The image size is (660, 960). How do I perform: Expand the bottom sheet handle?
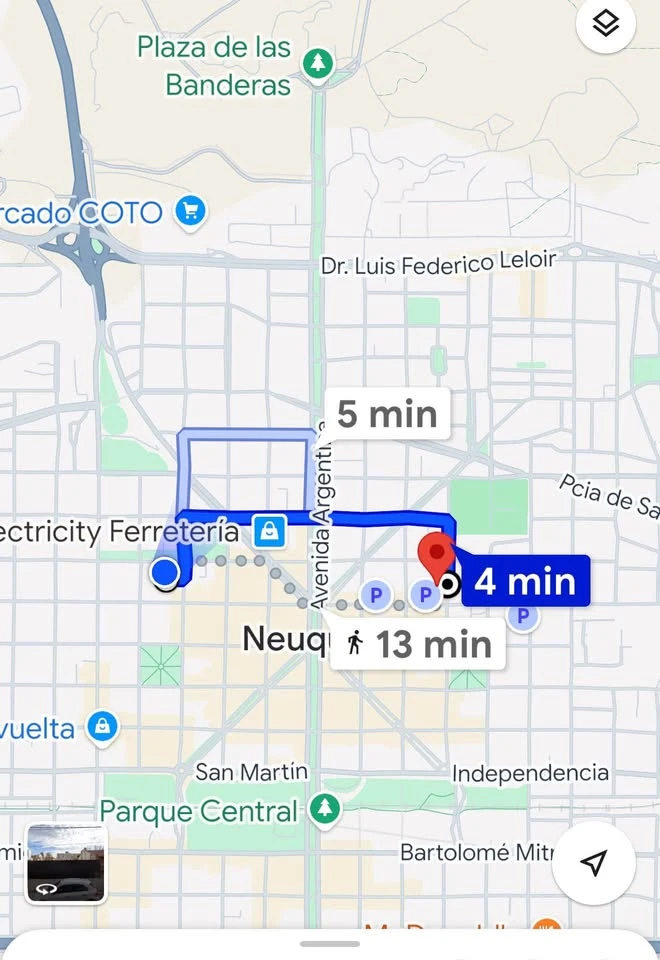point(330,943)
